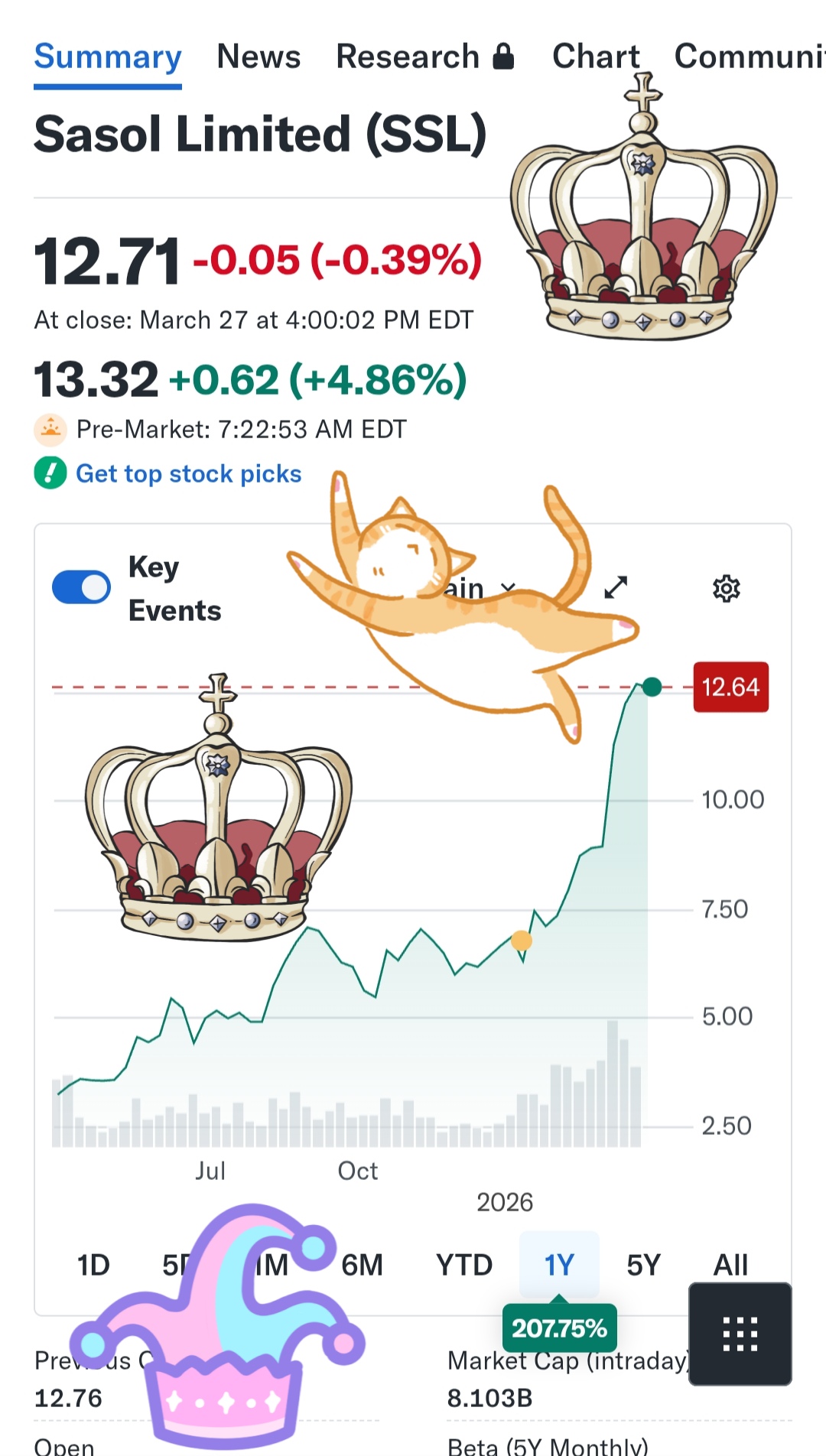Select the YTD chart range
Screen dimensions: 826x1456
pos(464,1266)
